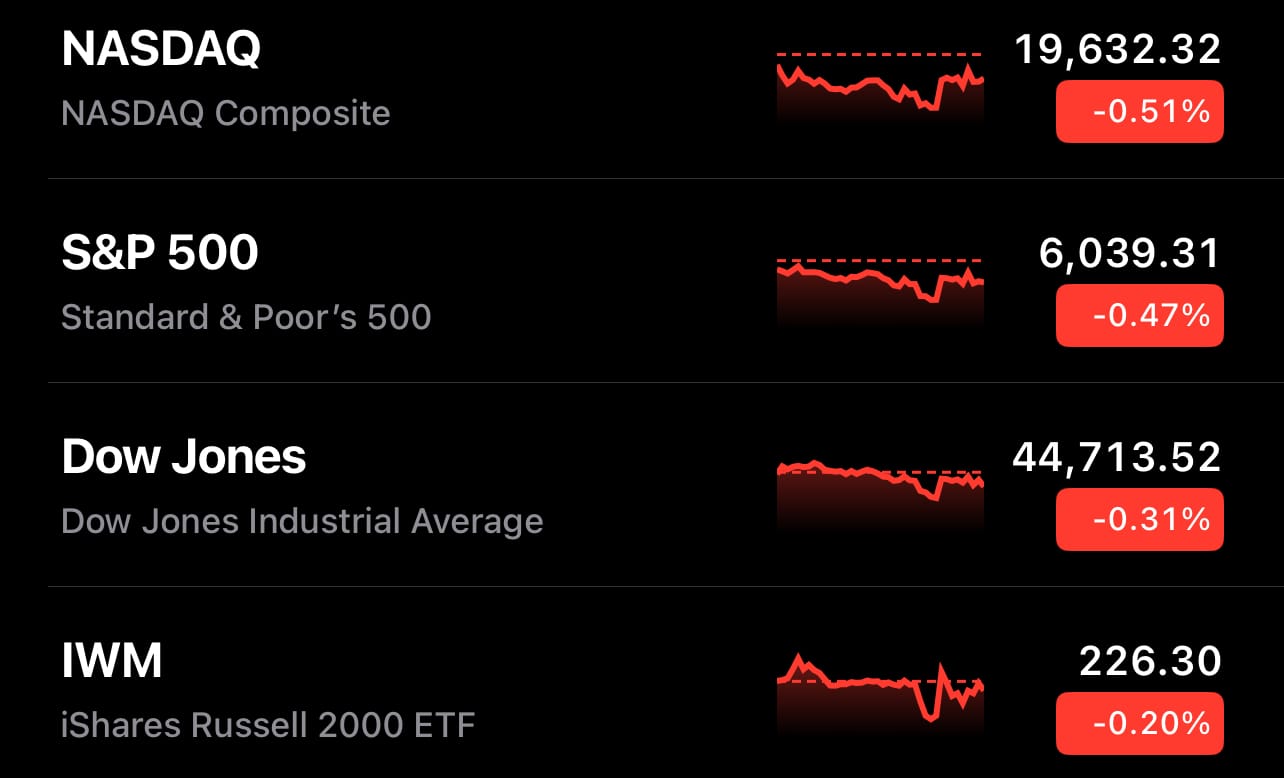This screenshot has width=1284, height=778.
Task: Toggle the IWM -0.20% change badge
Action: click(x=1139, y=723)
